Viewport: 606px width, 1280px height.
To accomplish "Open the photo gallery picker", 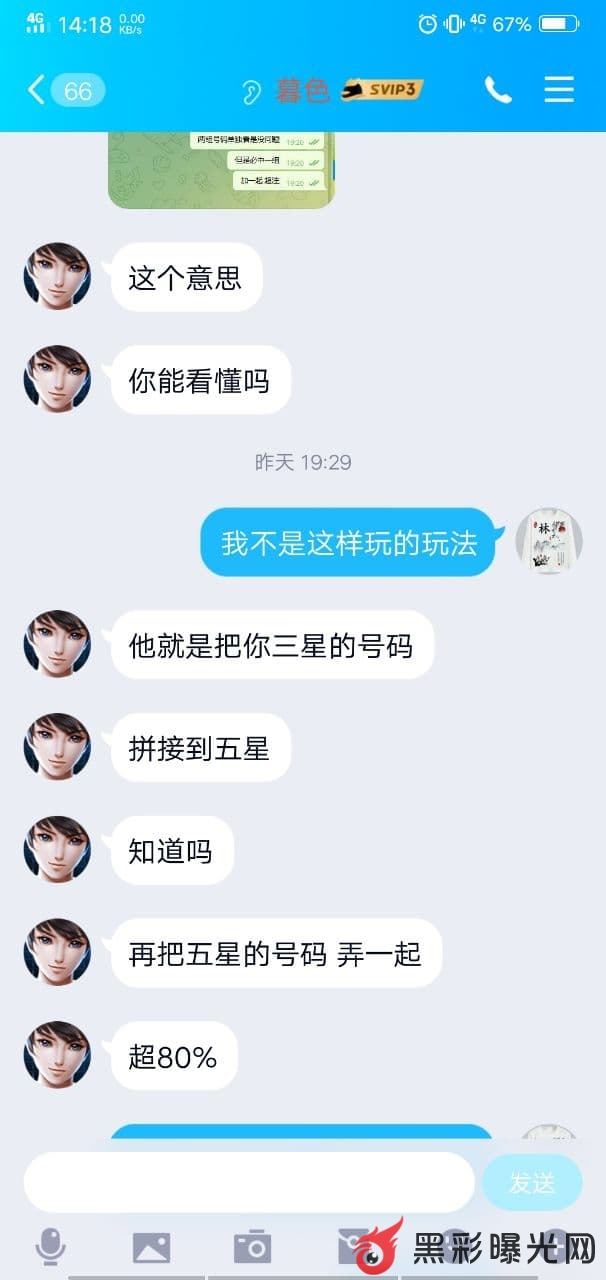I will tap(151, 1246).
